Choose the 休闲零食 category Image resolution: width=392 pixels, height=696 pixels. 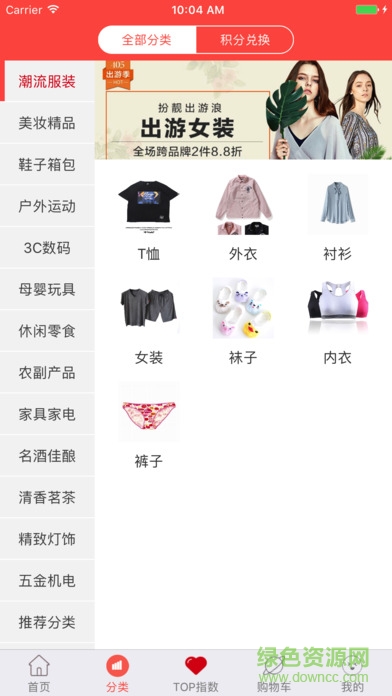pos(47,331)
